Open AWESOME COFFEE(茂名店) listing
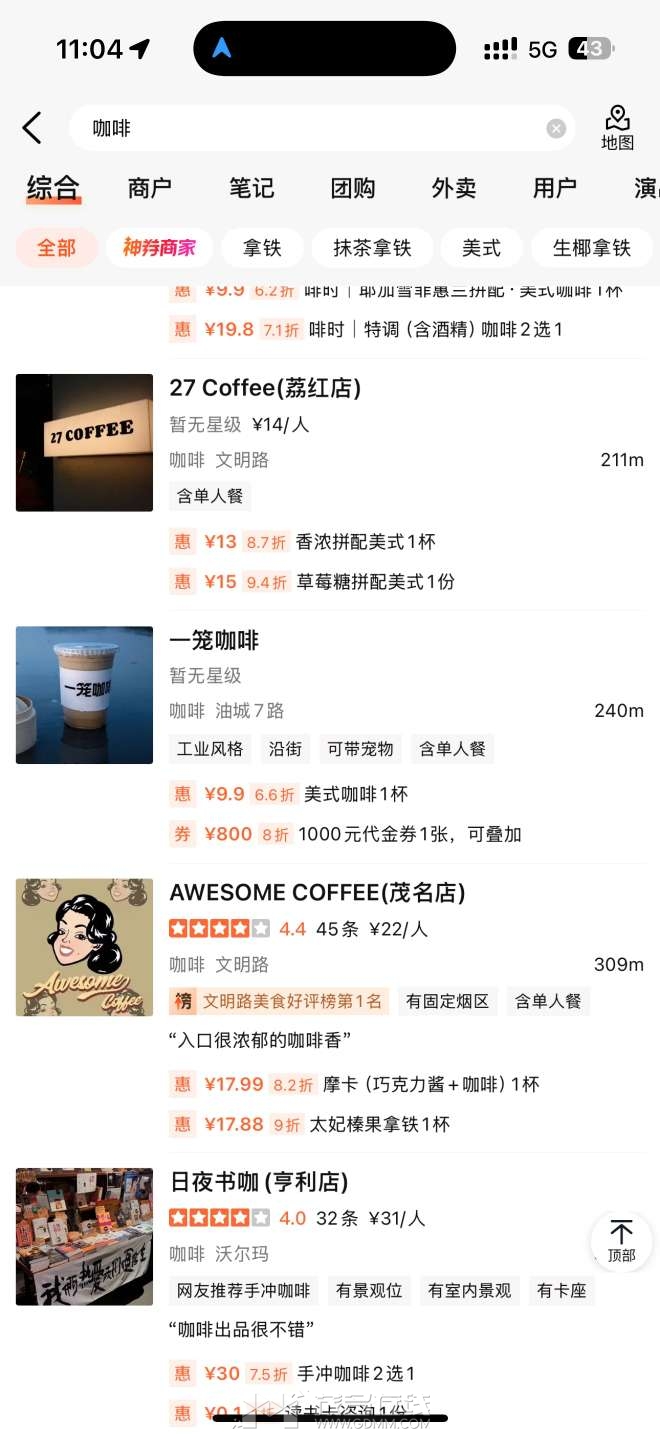 click(317, 892)
